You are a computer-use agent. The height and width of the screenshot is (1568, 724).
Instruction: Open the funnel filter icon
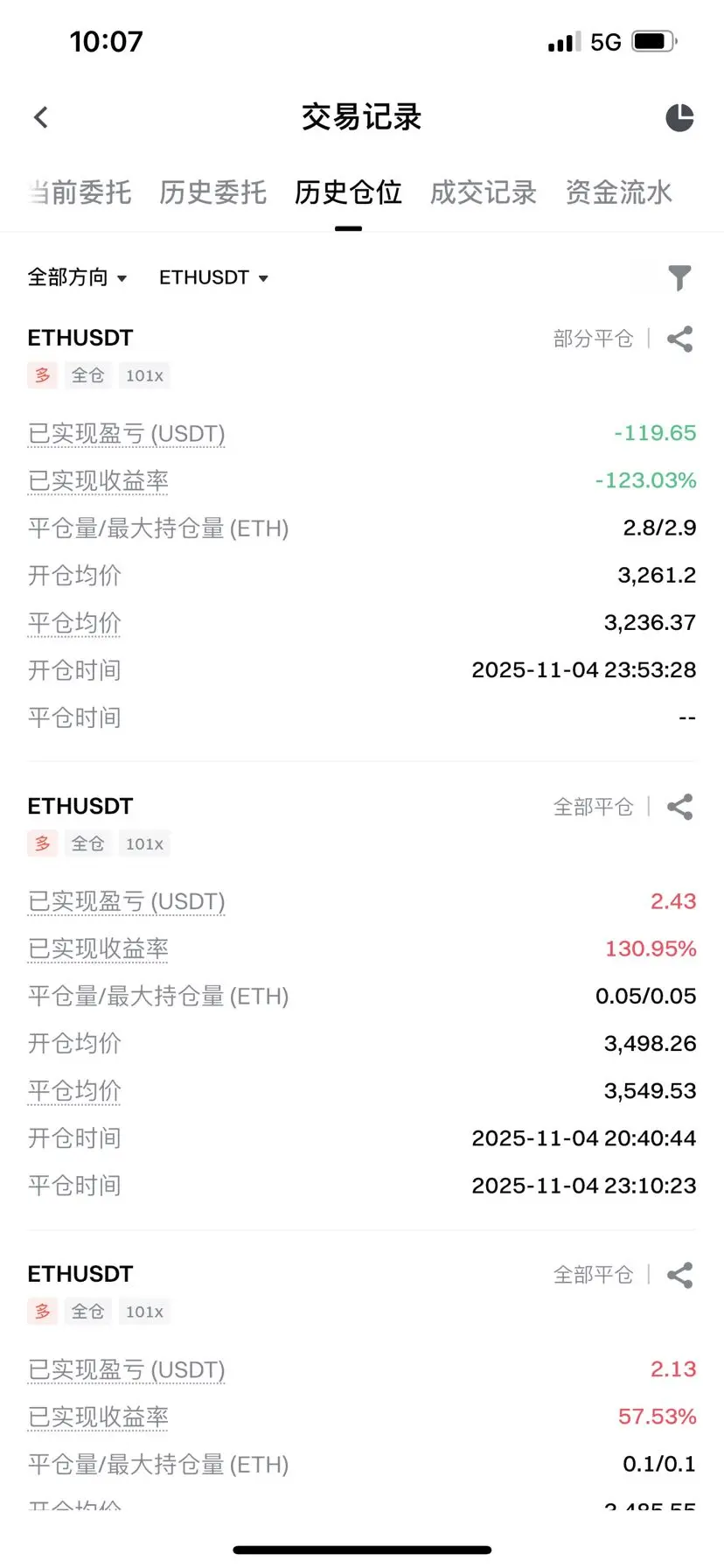679,277
